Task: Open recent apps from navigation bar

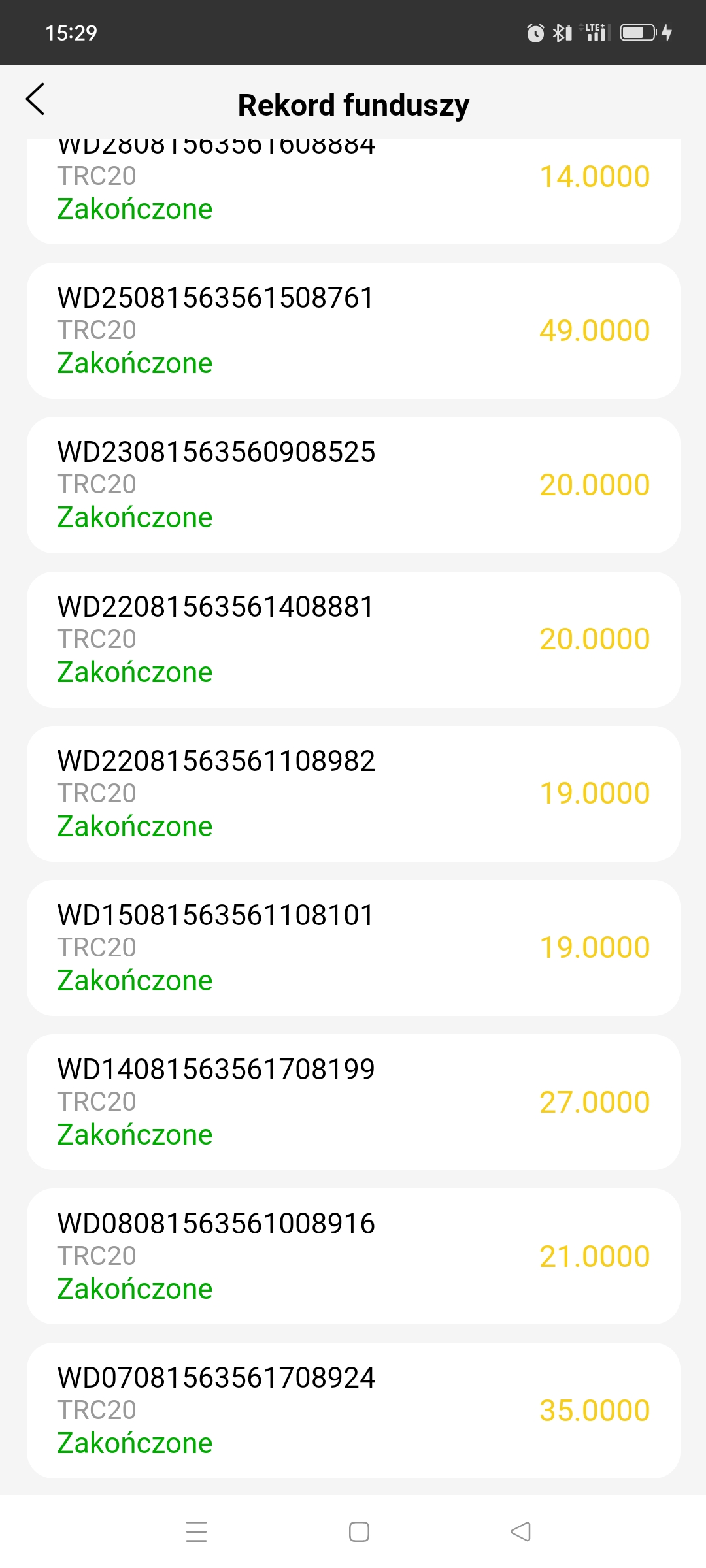Action: click(196, 1531)
